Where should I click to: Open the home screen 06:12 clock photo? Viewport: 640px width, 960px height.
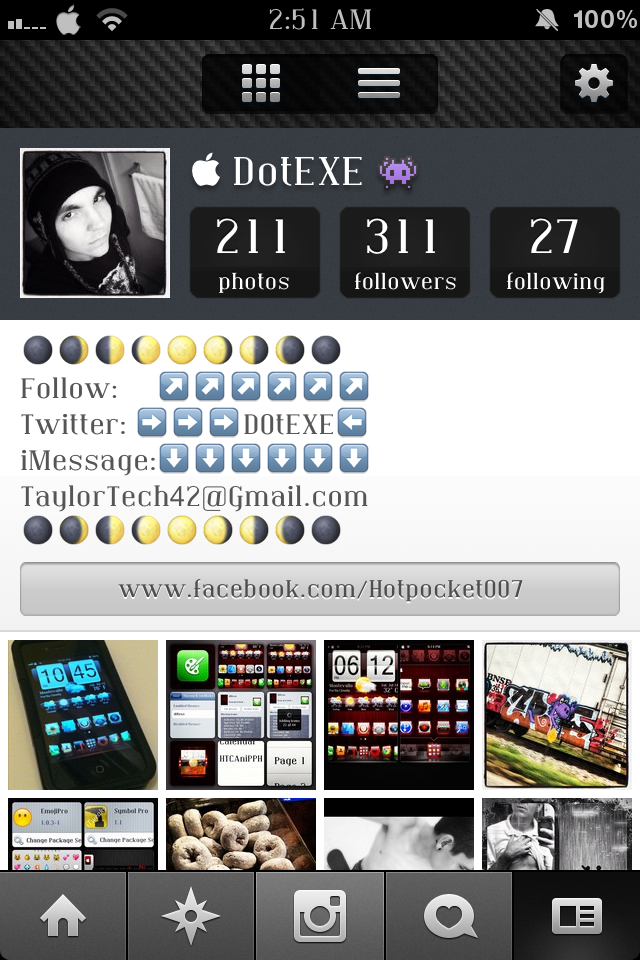(x=399, y=715)
